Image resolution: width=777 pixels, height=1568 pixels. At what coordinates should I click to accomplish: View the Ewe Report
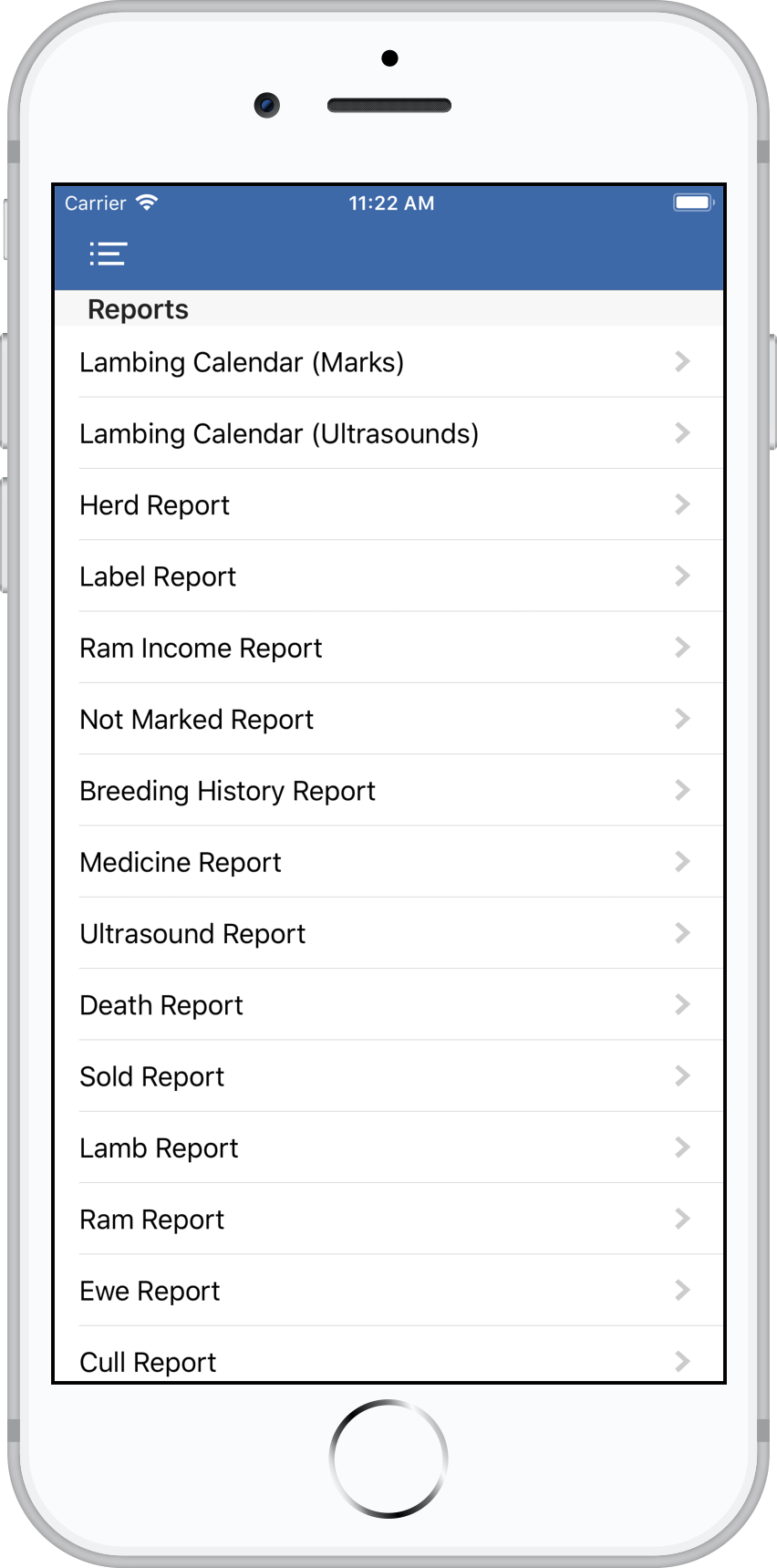[x=388, y=1291]
